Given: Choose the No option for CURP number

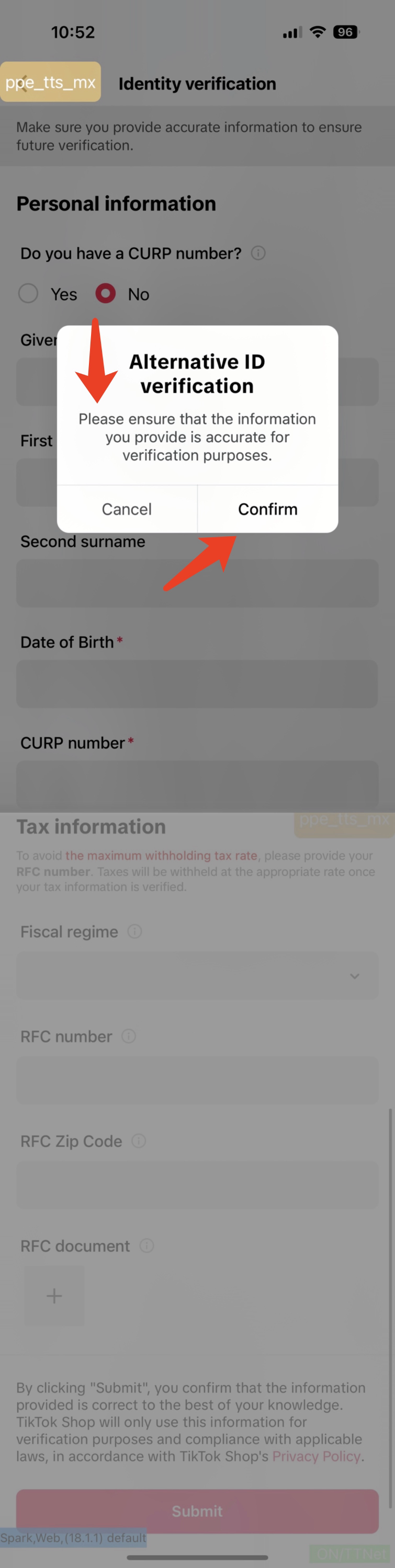Looking at the screenshot, I should (x=106, y=293).
